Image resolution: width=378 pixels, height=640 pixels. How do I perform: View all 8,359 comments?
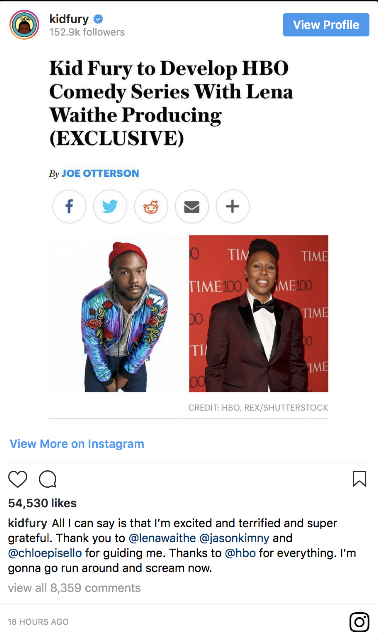tap(74, 588)
